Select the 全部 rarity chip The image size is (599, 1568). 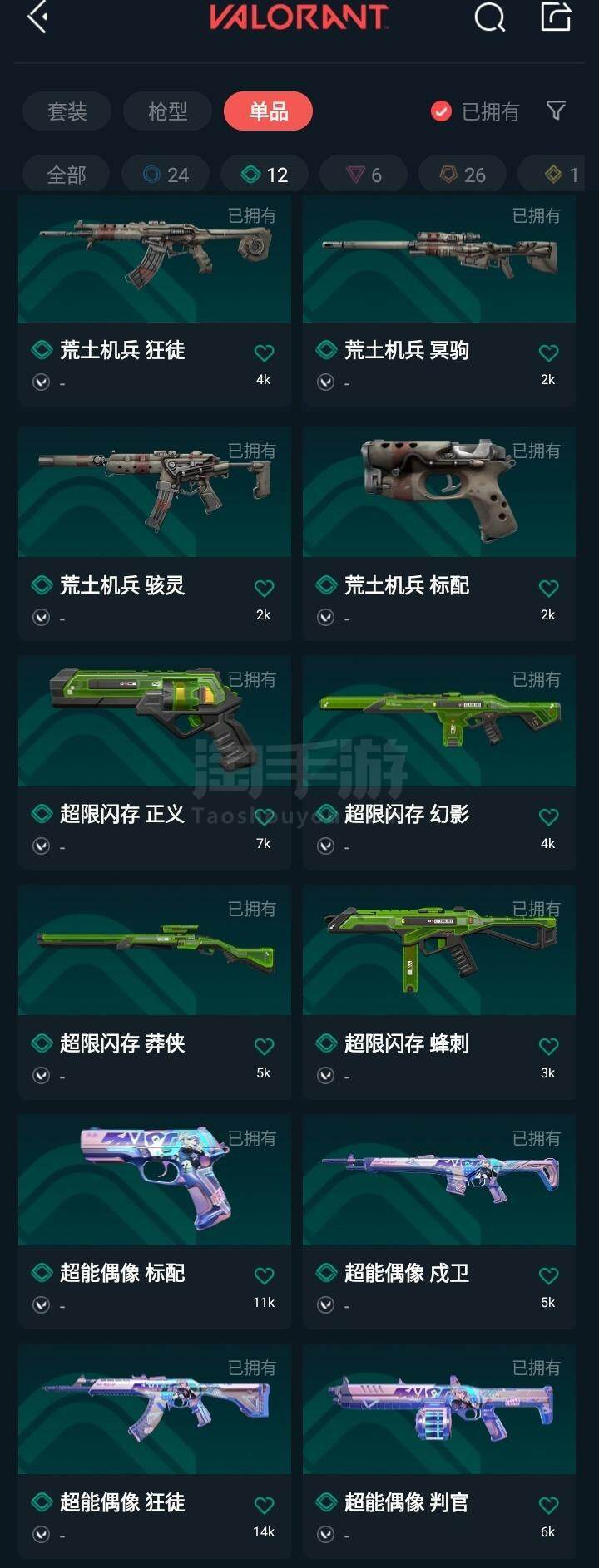pos(67,175)
